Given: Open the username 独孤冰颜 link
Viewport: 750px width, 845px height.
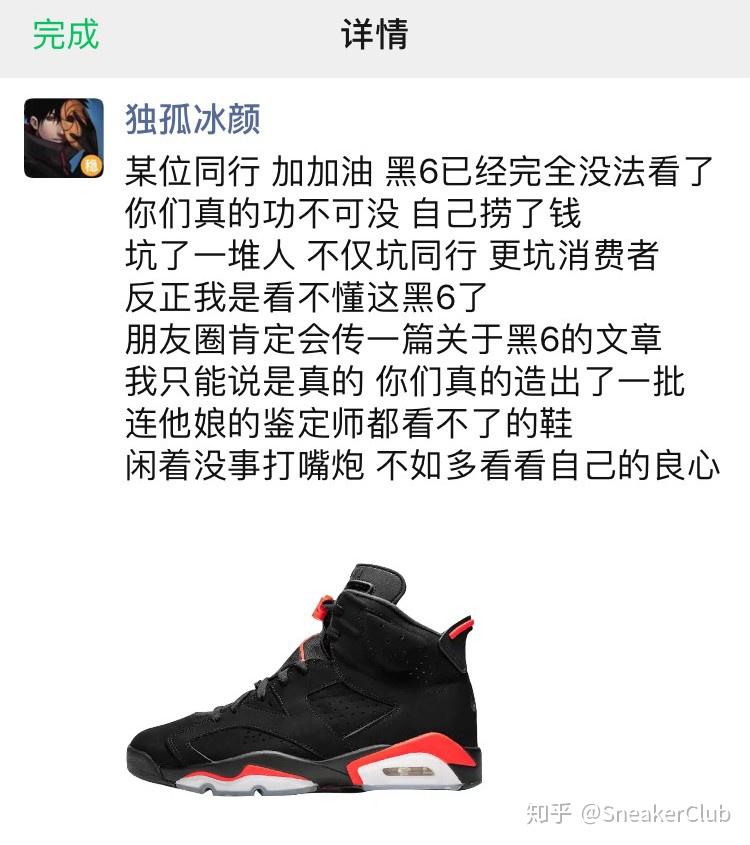Looking at the screenshot, I should click(x=193, y=119).
